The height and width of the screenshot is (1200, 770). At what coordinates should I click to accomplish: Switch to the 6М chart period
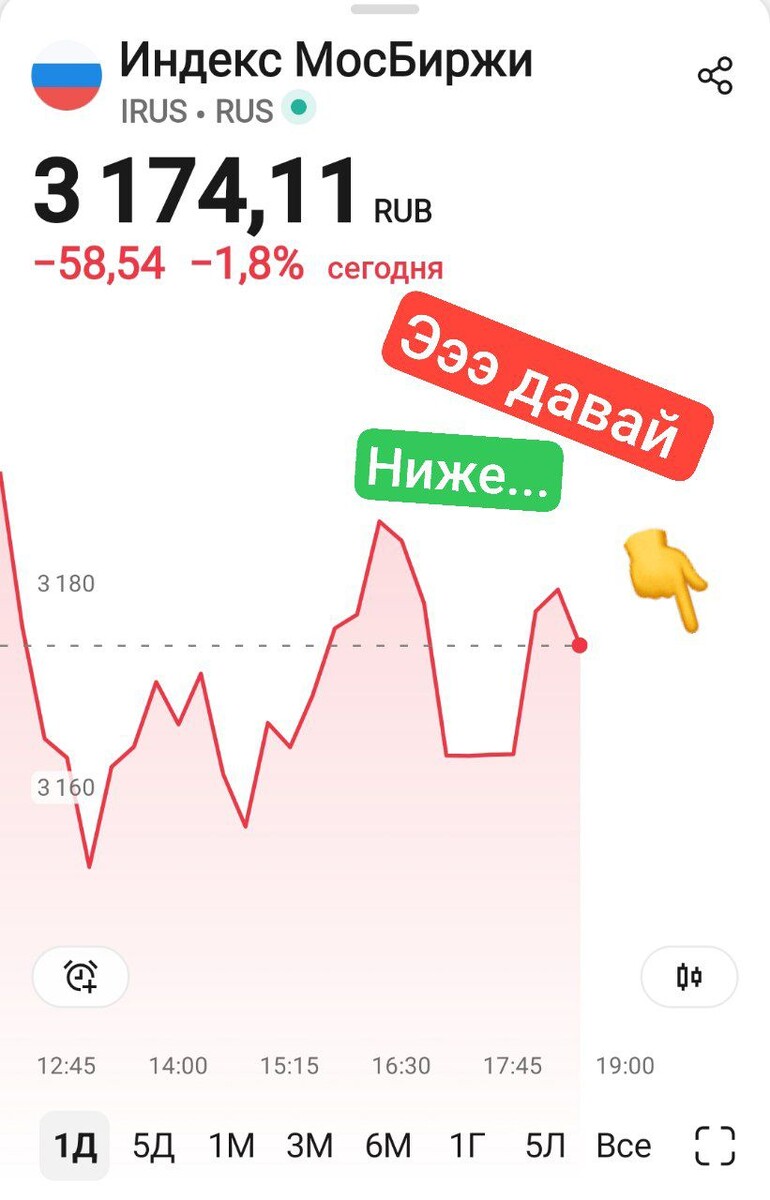(388, 1145)
